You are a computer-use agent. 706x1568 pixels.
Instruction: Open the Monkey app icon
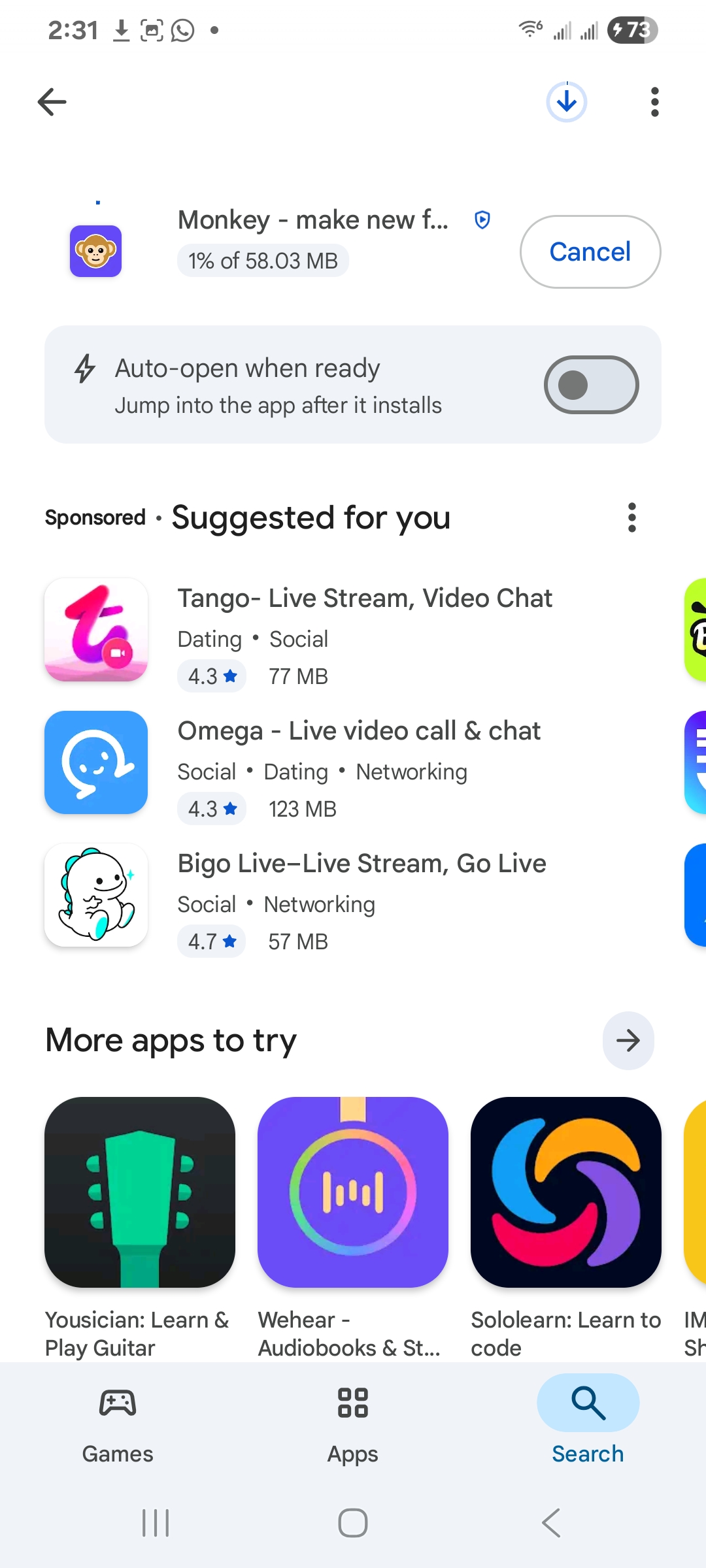pos(95,250)
